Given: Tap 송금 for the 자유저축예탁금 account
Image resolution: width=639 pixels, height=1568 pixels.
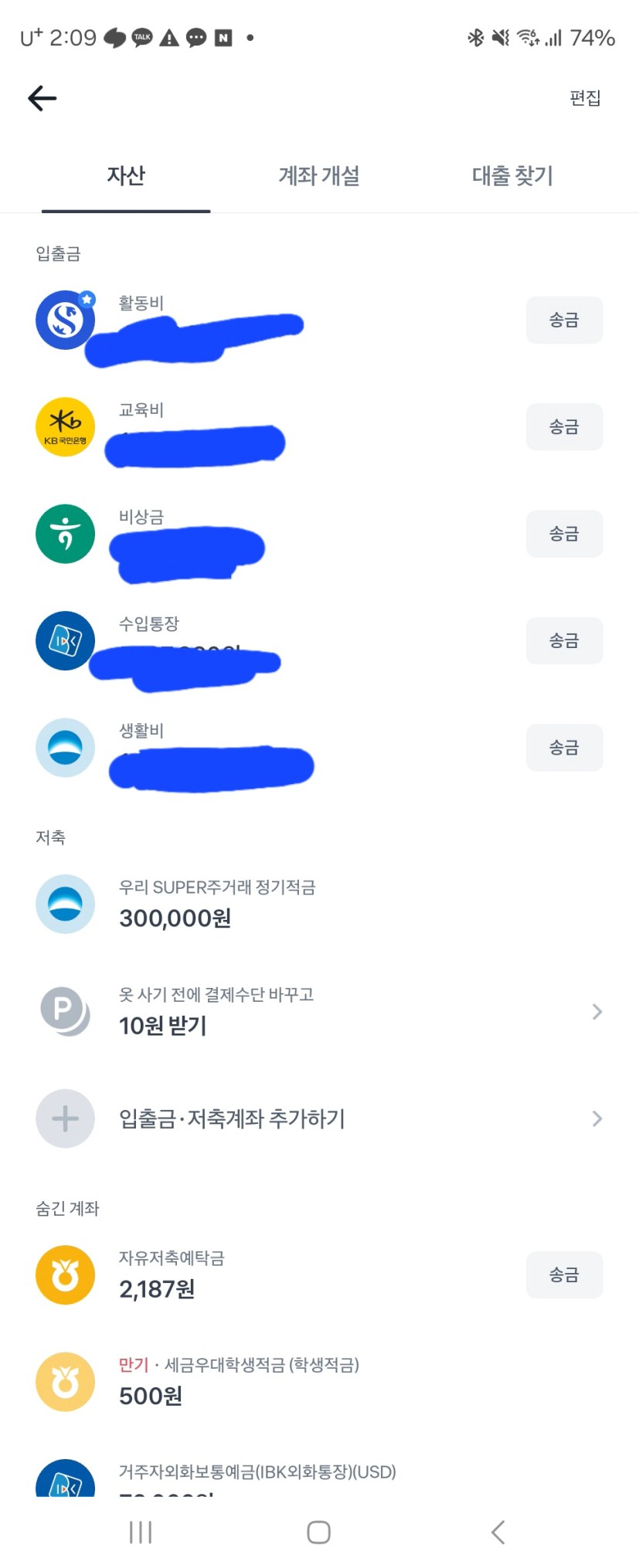Looking at the screenshot, I should pyautogui.click(x=563, y=1274).
